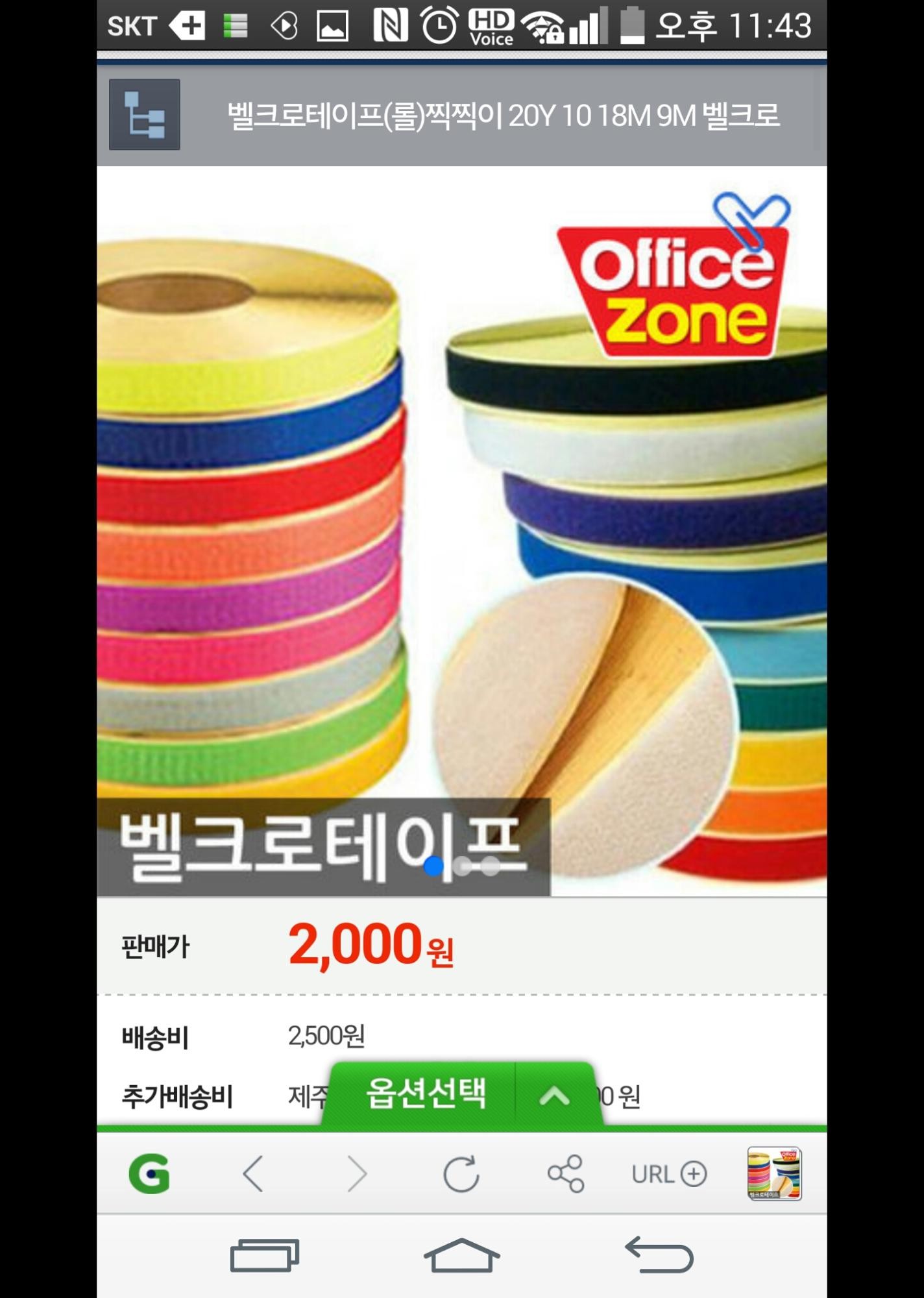Tap the URL plus button
Screen dimensions: 924x1298
tap(669, 1174)
